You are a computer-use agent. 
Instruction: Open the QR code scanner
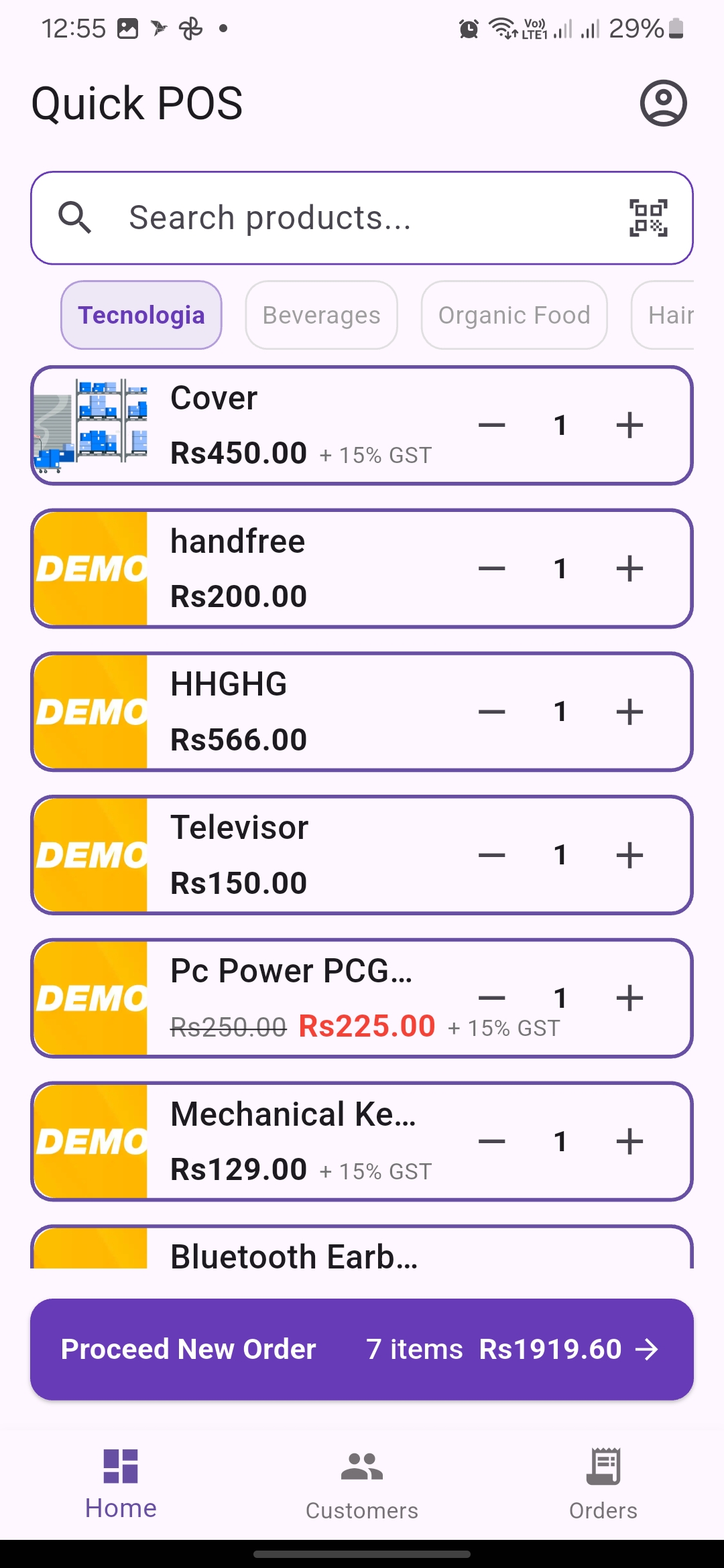pyautogui.click(x=648, y=218)
